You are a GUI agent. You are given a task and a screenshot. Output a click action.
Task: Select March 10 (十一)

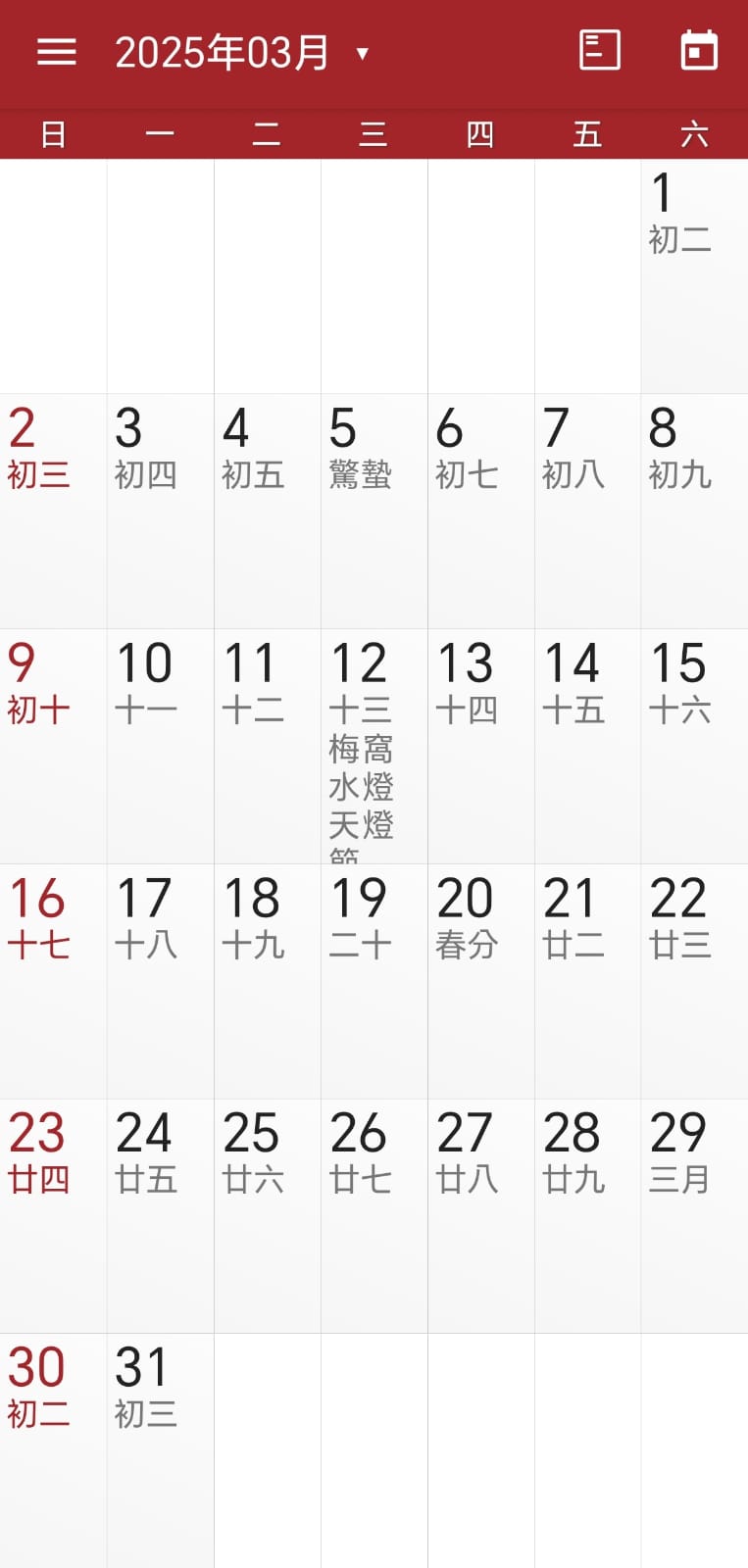click(161, 747)
